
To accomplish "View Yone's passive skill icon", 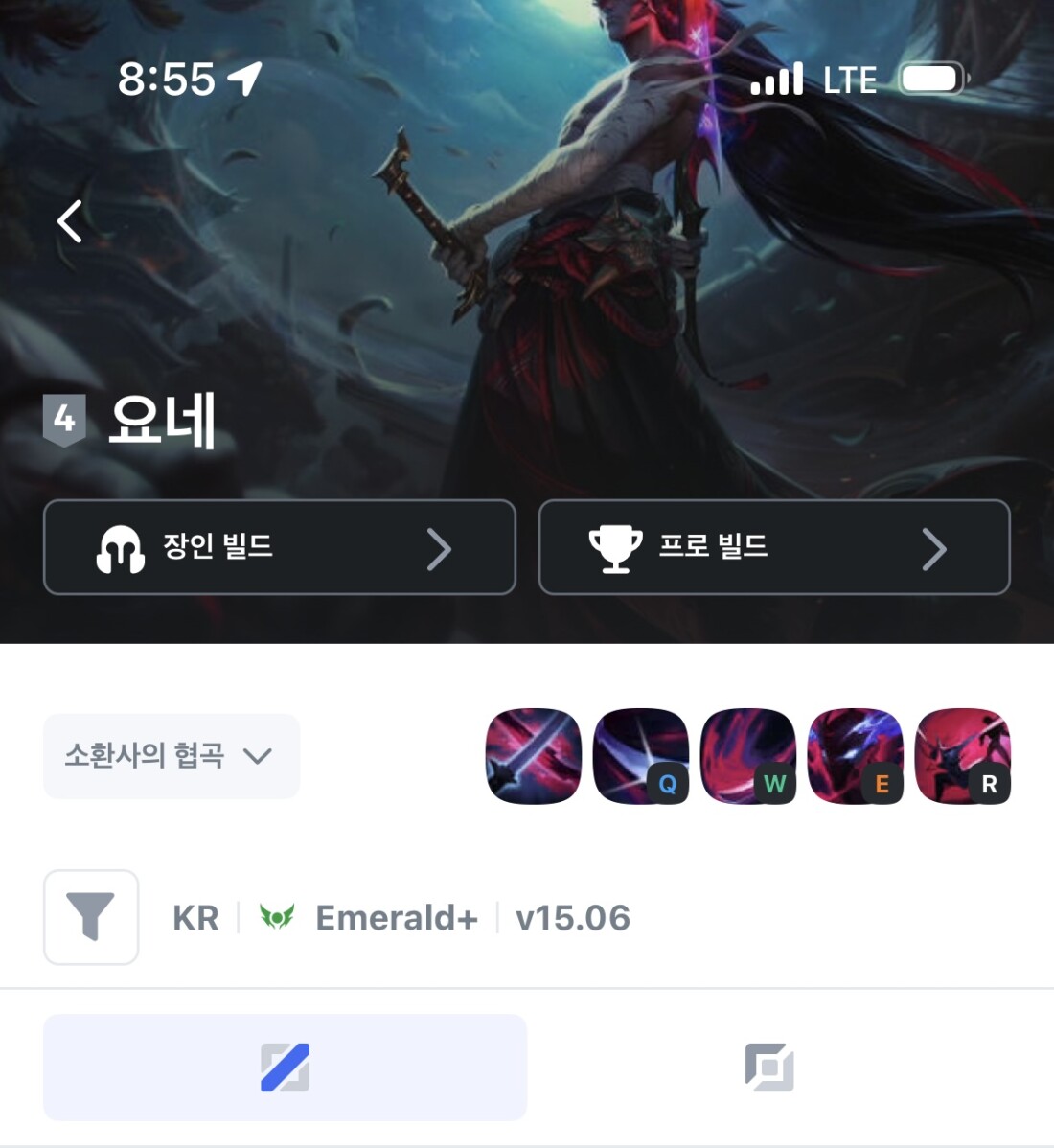I will coord(533,756).
